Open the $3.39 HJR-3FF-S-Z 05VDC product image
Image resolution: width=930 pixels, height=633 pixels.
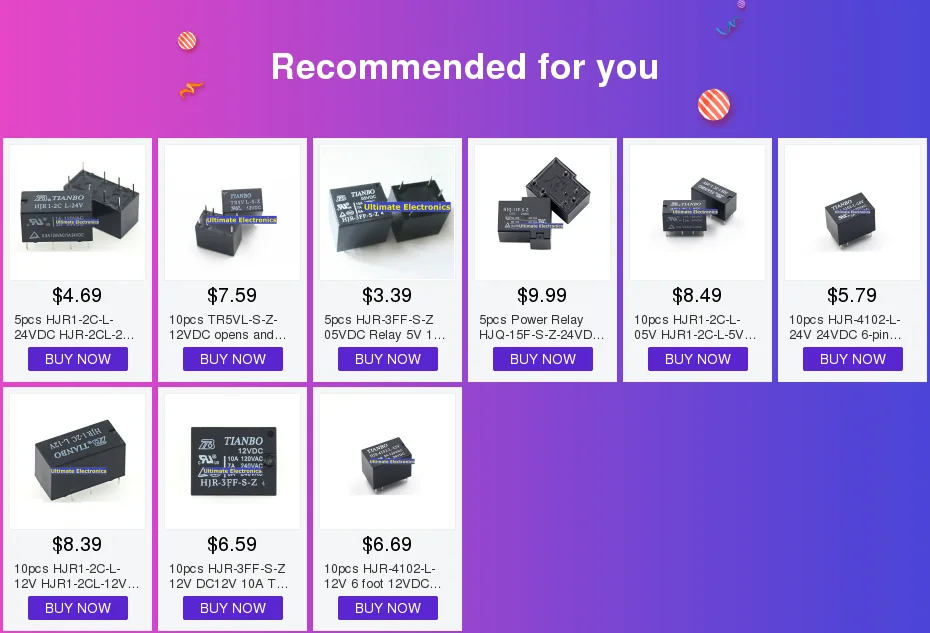coord(388,212)
